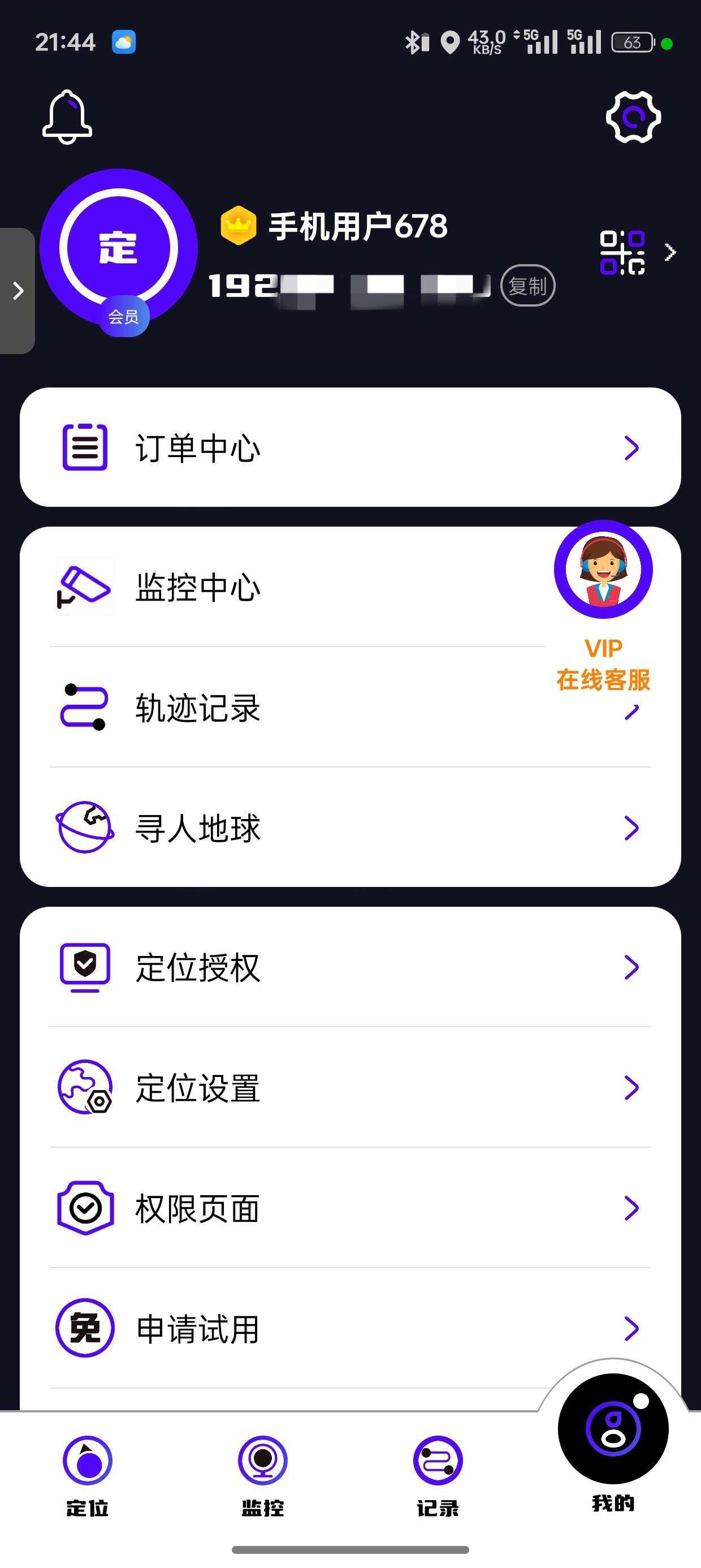Open 寻人地球 row
Image resolution: width=701 pixels, height=1568 pixels.
[x=350, y=828]
